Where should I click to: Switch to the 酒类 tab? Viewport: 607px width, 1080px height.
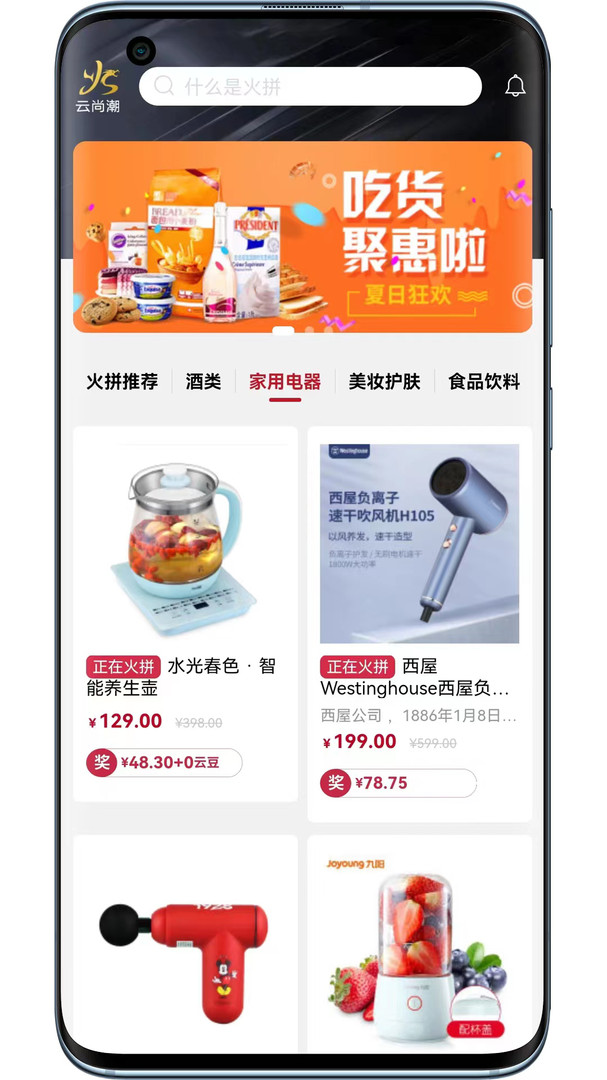(203, 381)
